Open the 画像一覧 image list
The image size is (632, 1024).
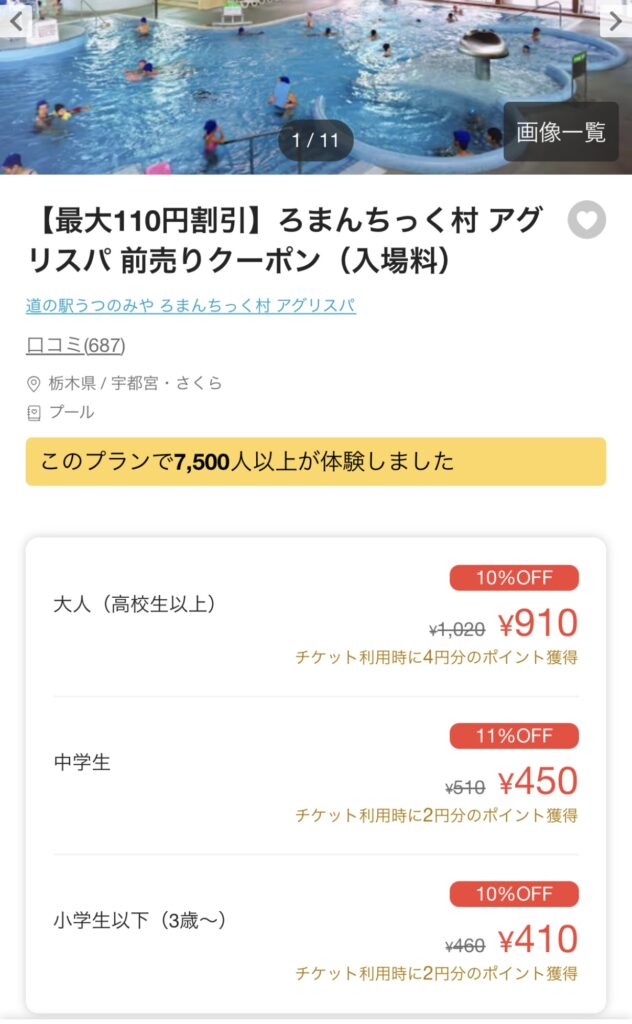pos(561,132)
